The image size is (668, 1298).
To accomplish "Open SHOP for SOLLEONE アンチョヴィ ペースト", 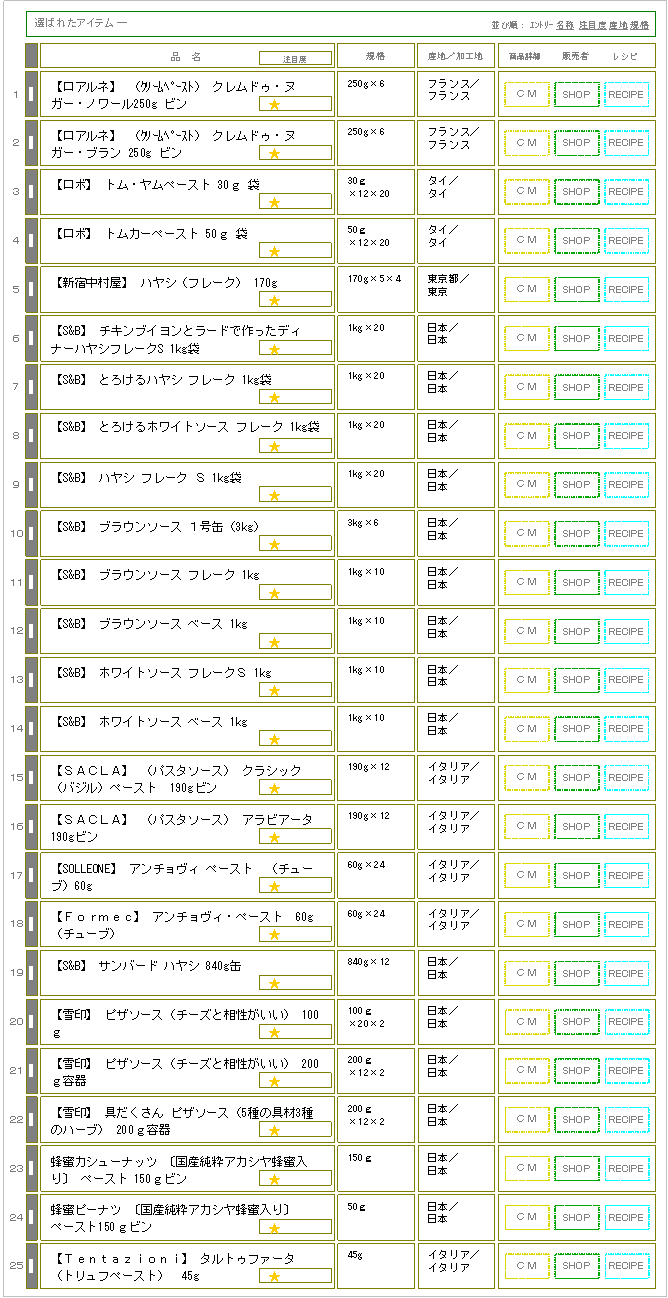I will tap(576, 876).
